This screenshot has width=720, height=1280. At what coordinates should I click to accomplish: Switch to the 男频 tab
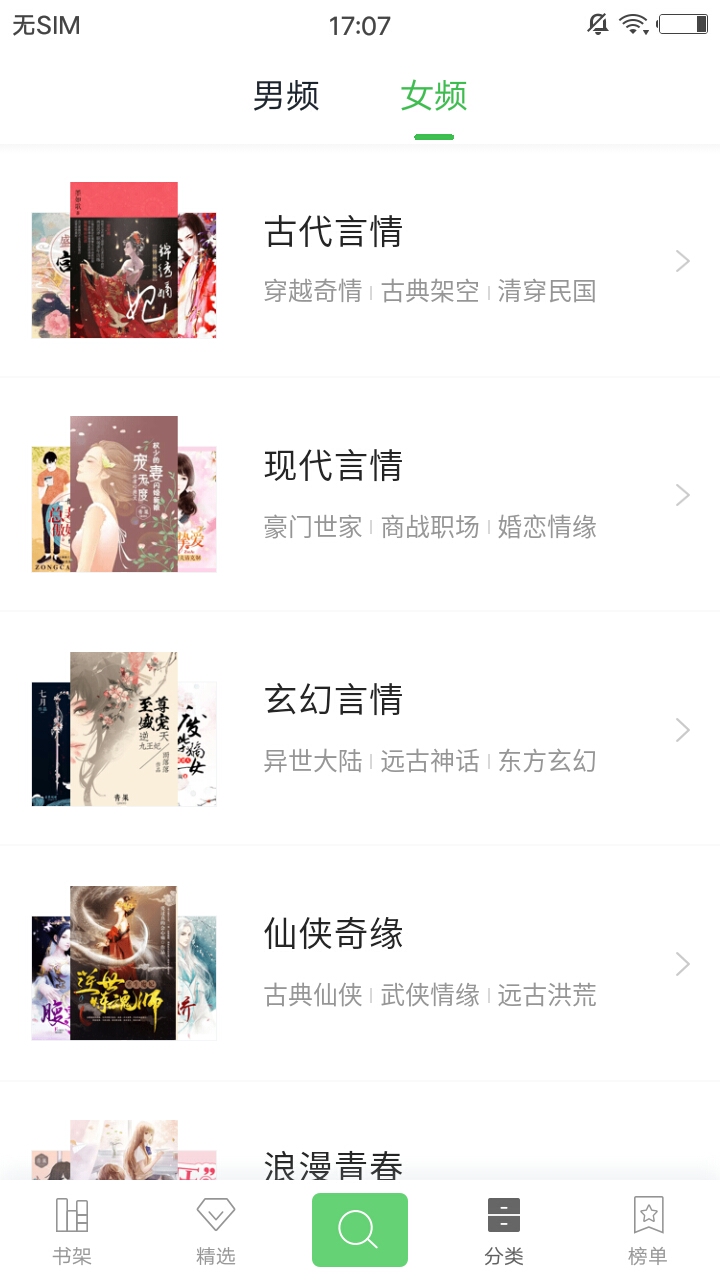(x=286, y=97)
